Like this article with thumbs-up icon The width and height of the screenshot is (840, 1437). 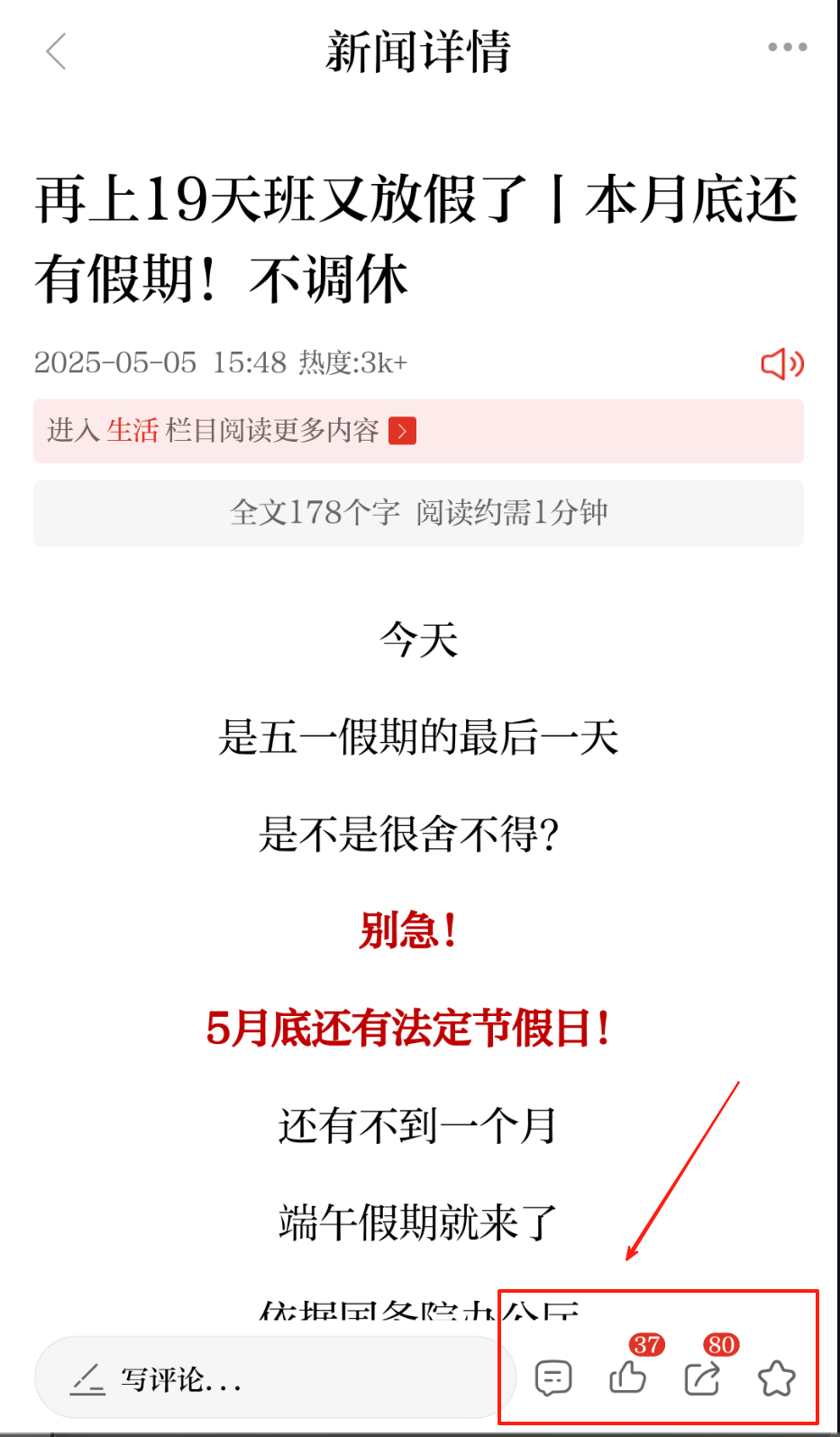[627, 1378]
